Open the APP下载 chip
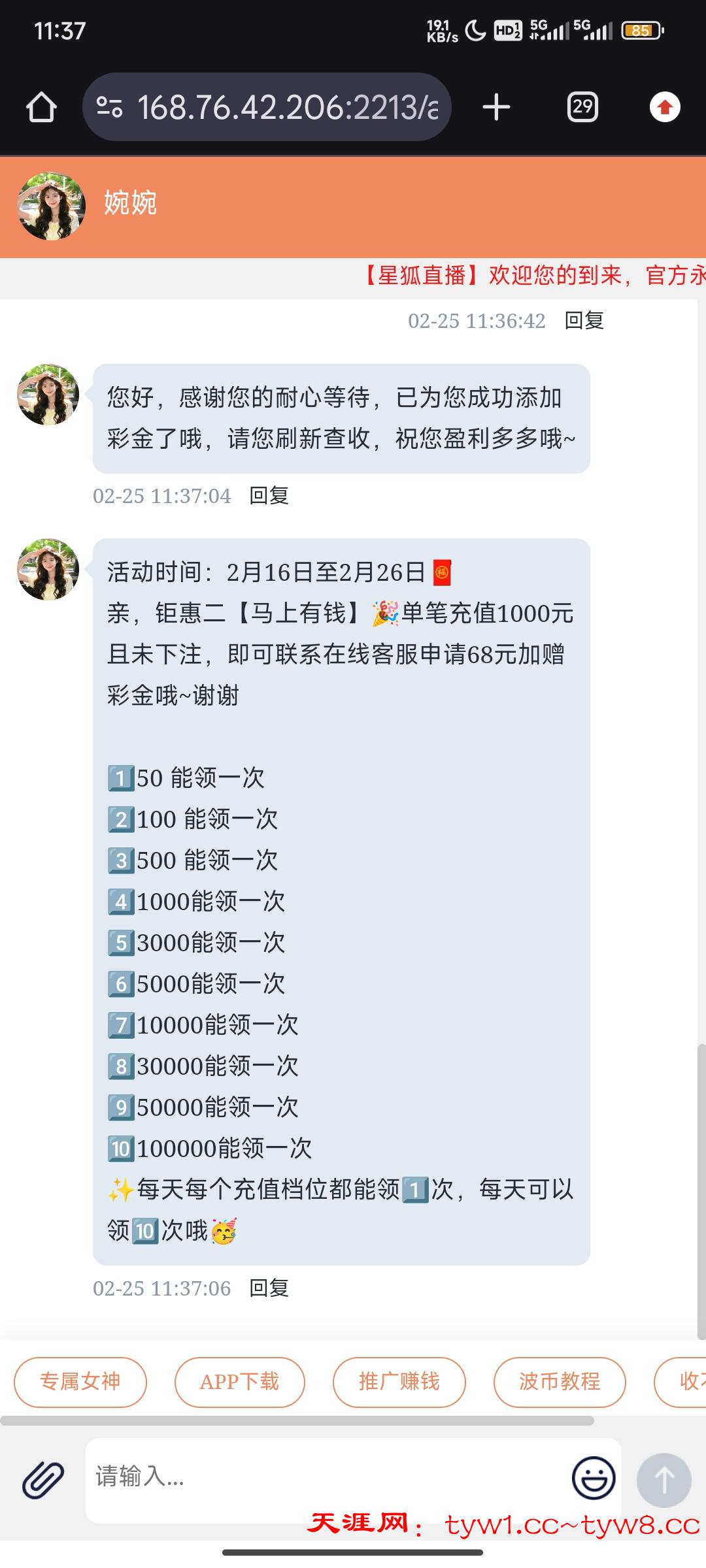Screen dimensions: 706x1568 tap(239, 1382)
